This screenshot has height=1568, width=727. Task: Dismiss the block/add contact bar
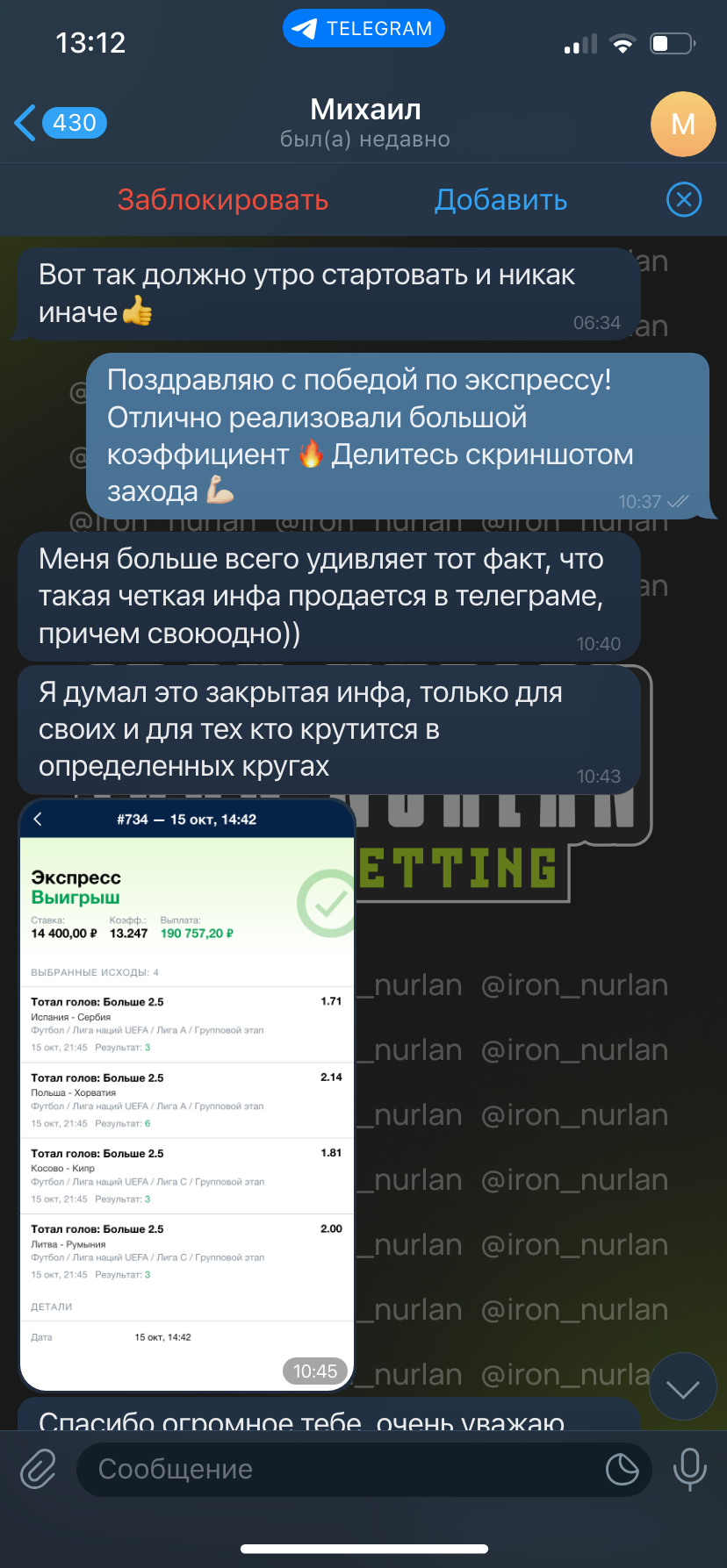[x=684, y=200]
